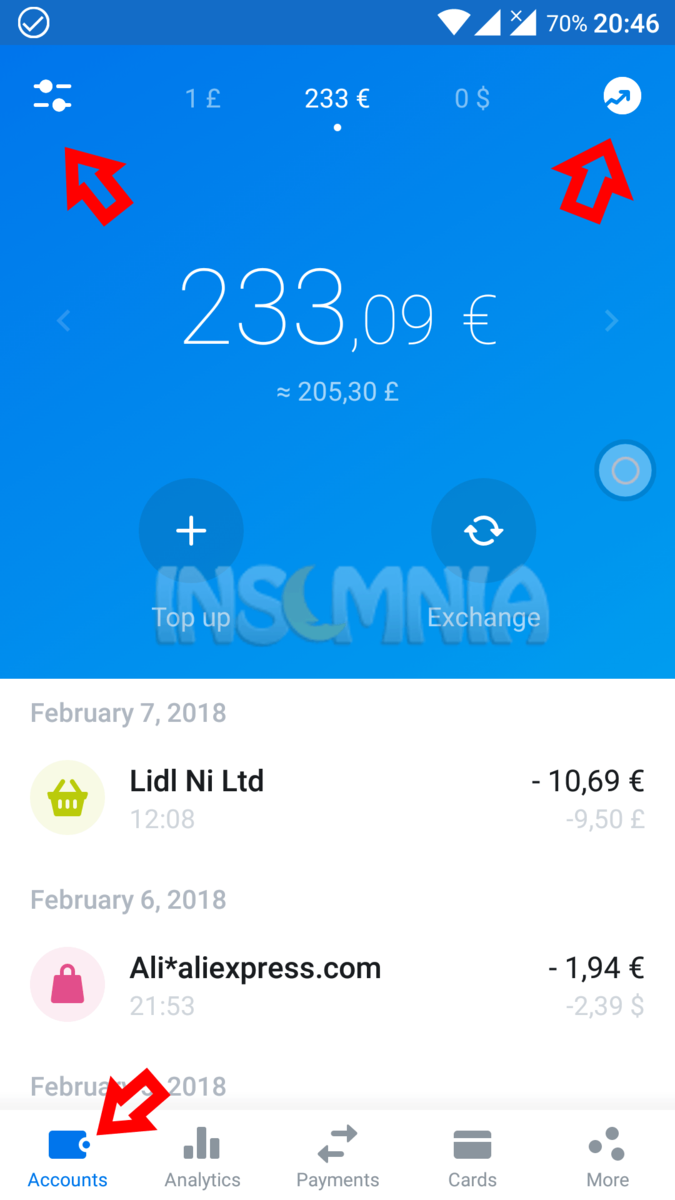Select the Accounts tab
This screenshot has width=675, height=1200.
pos(67,1157)
